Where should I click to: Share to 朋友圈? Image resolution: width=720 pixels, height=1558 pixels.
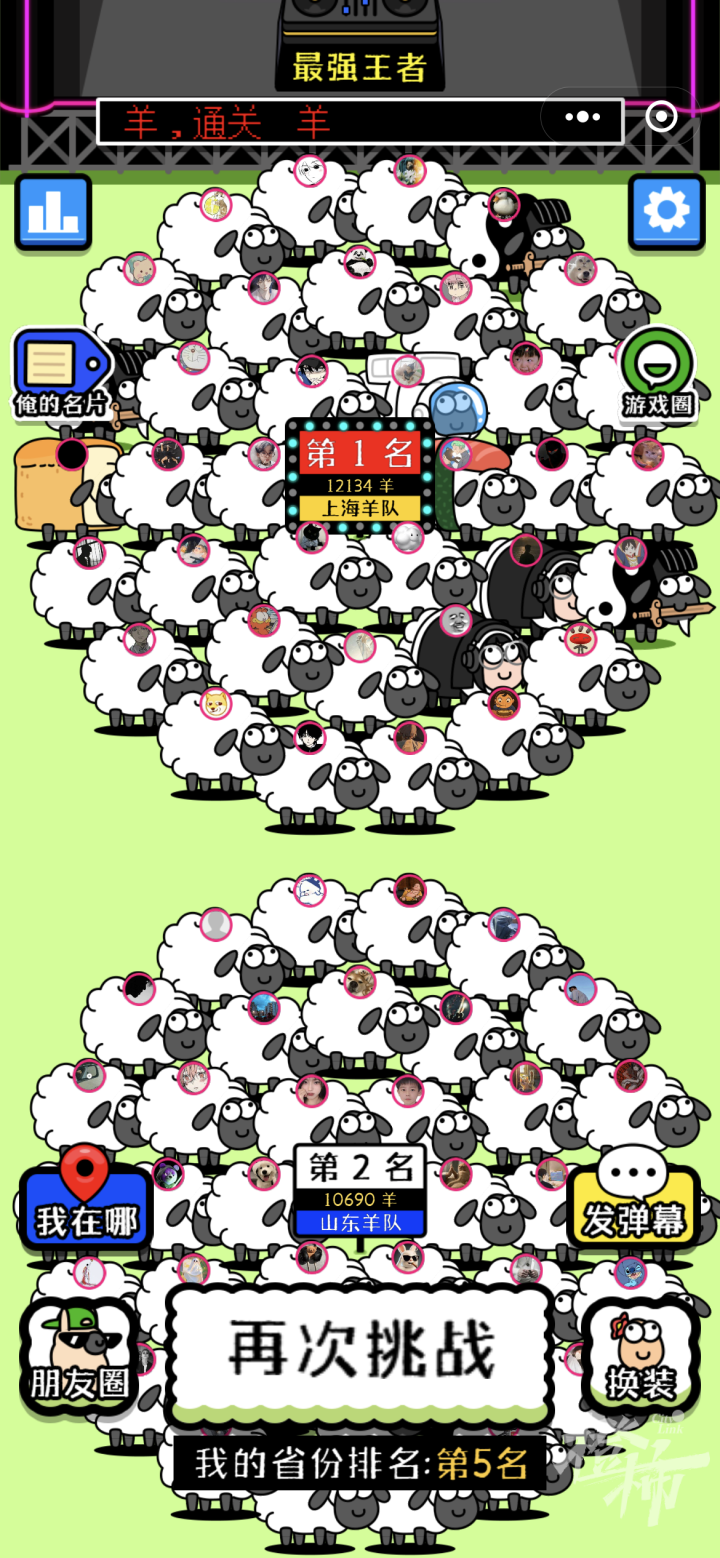tap(79, 1357)
